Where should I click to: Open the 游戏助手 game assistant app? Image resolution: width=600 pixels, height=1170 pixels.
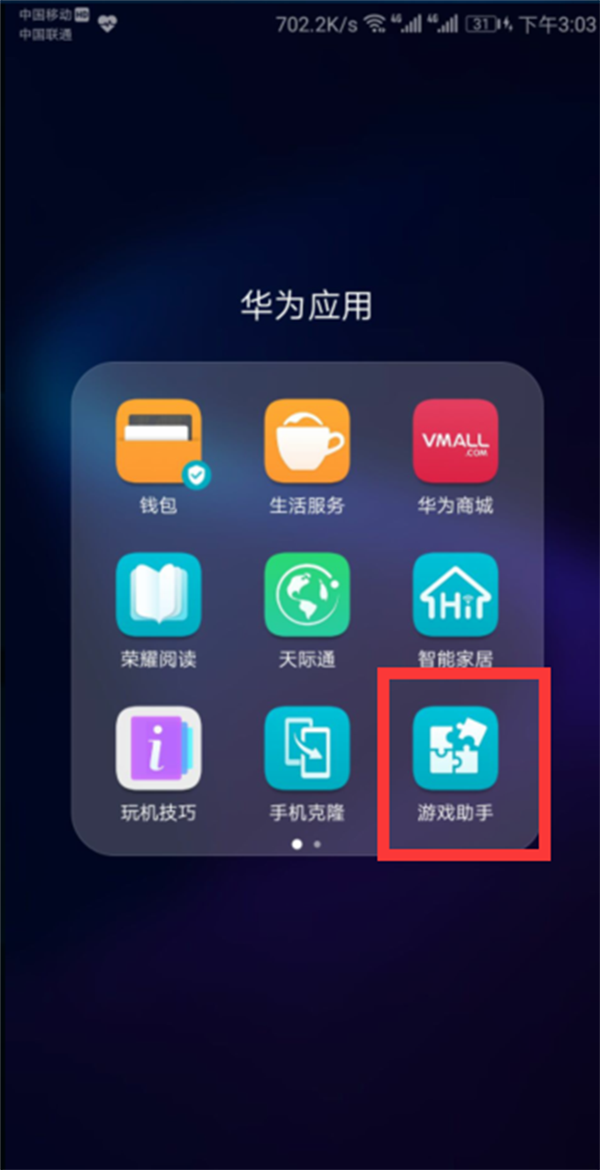[455, 748]
